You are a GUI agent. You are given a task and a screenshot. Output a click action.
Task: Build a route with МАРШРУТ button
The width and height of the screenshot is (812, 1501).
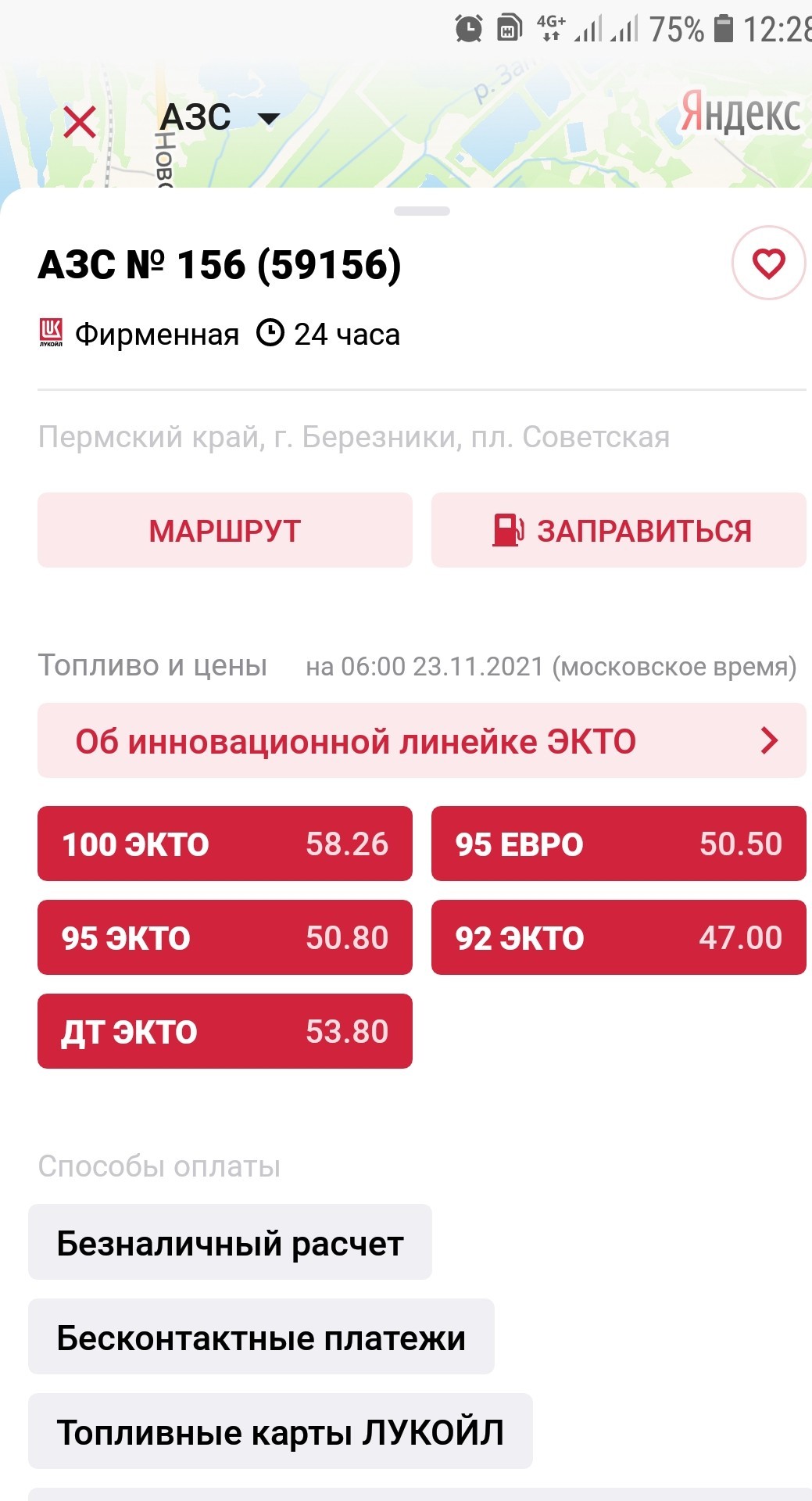[x=225, y=530]
